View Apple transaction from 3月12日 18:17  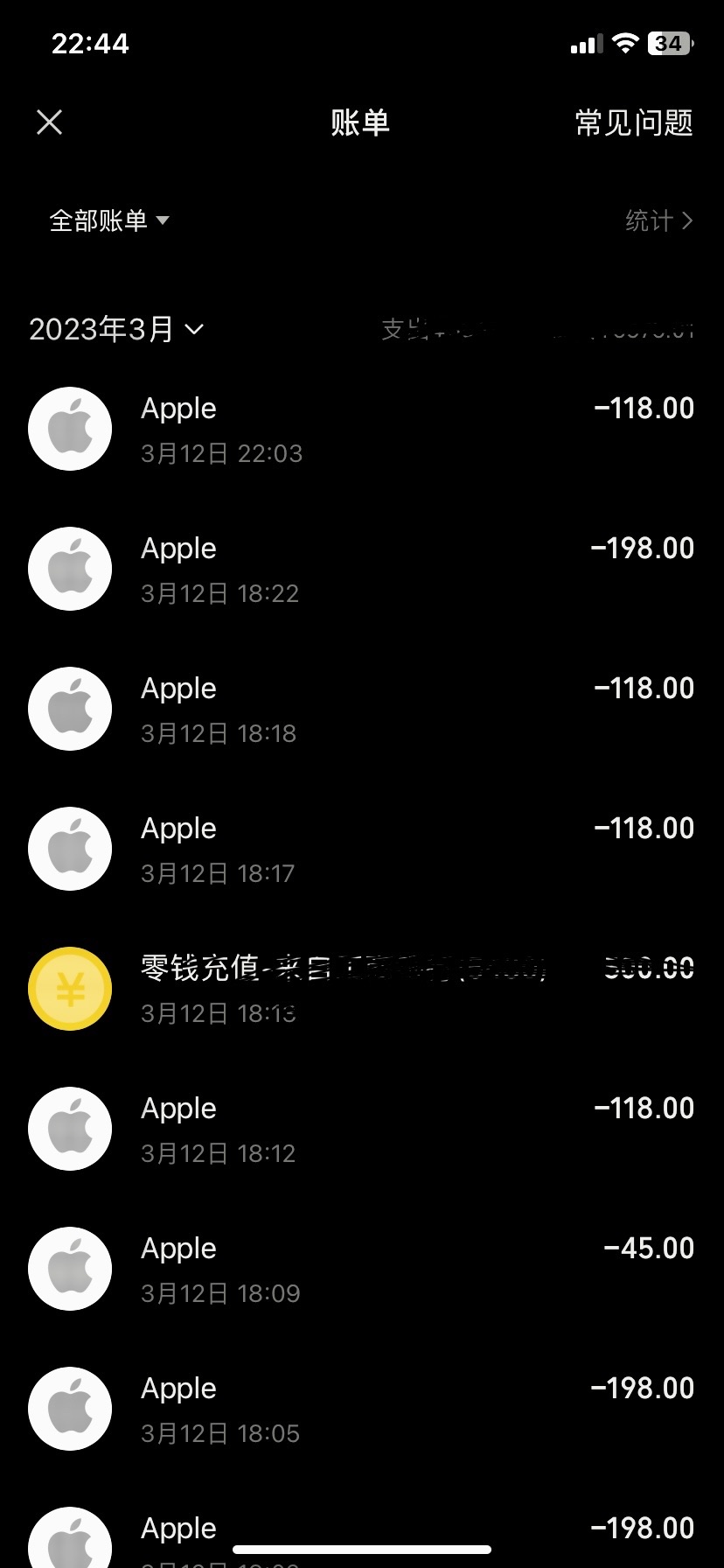pos(362,849)
